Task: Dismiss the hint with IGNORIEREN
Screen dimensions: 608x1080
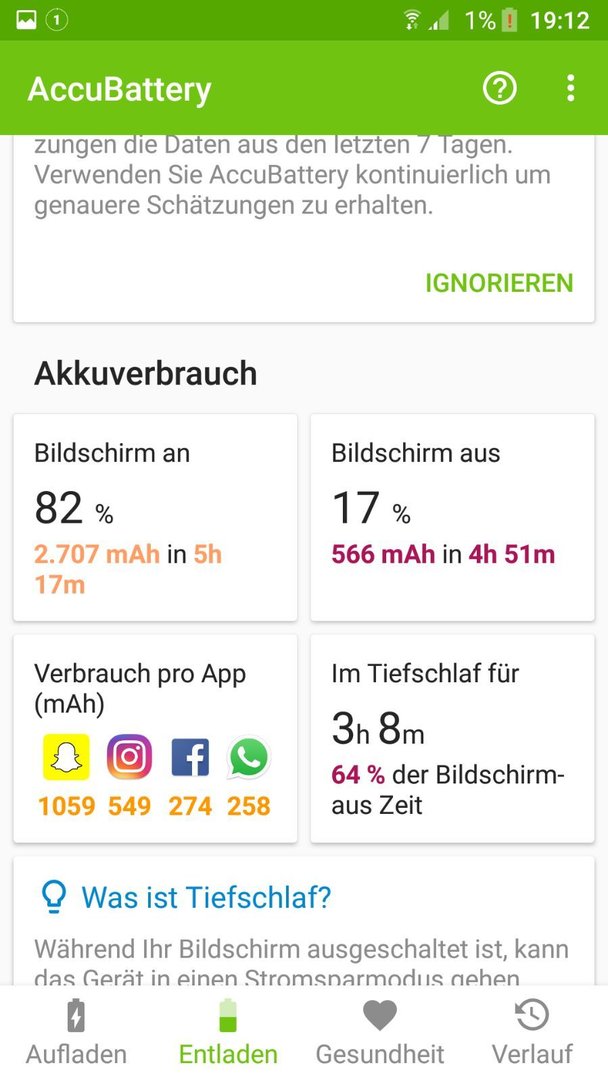Action: pos(499,283)
